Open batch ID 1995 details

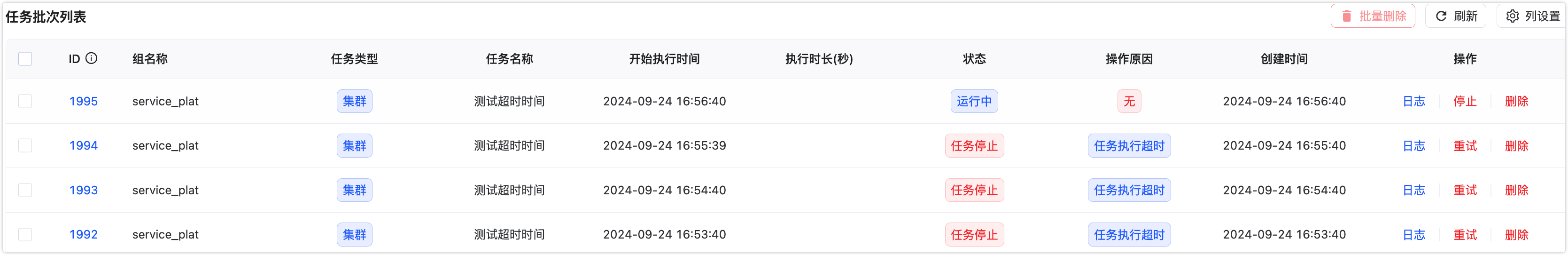click(x=84, y=101)
